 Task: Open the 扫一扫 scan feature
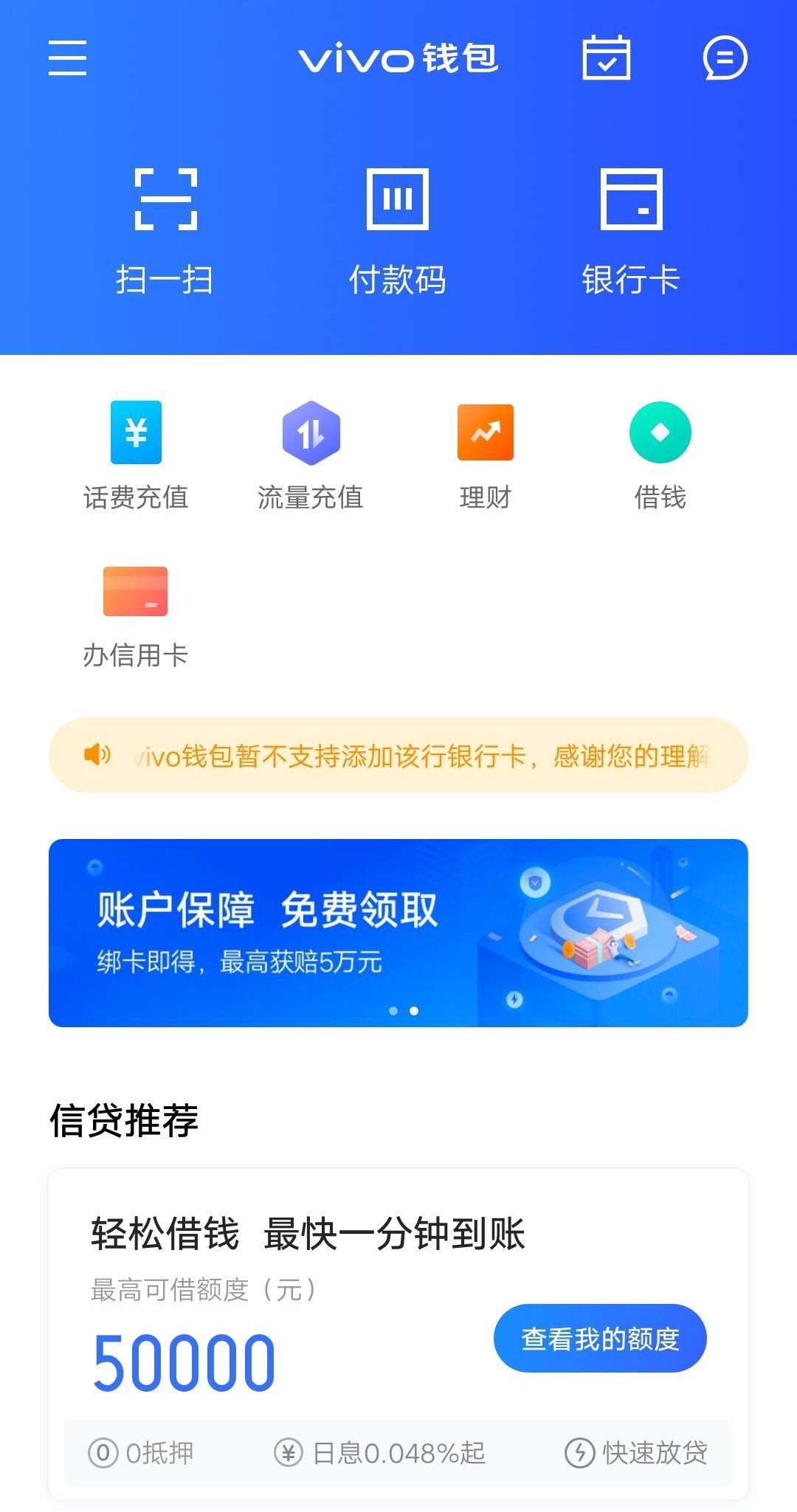tap(165, 229)
